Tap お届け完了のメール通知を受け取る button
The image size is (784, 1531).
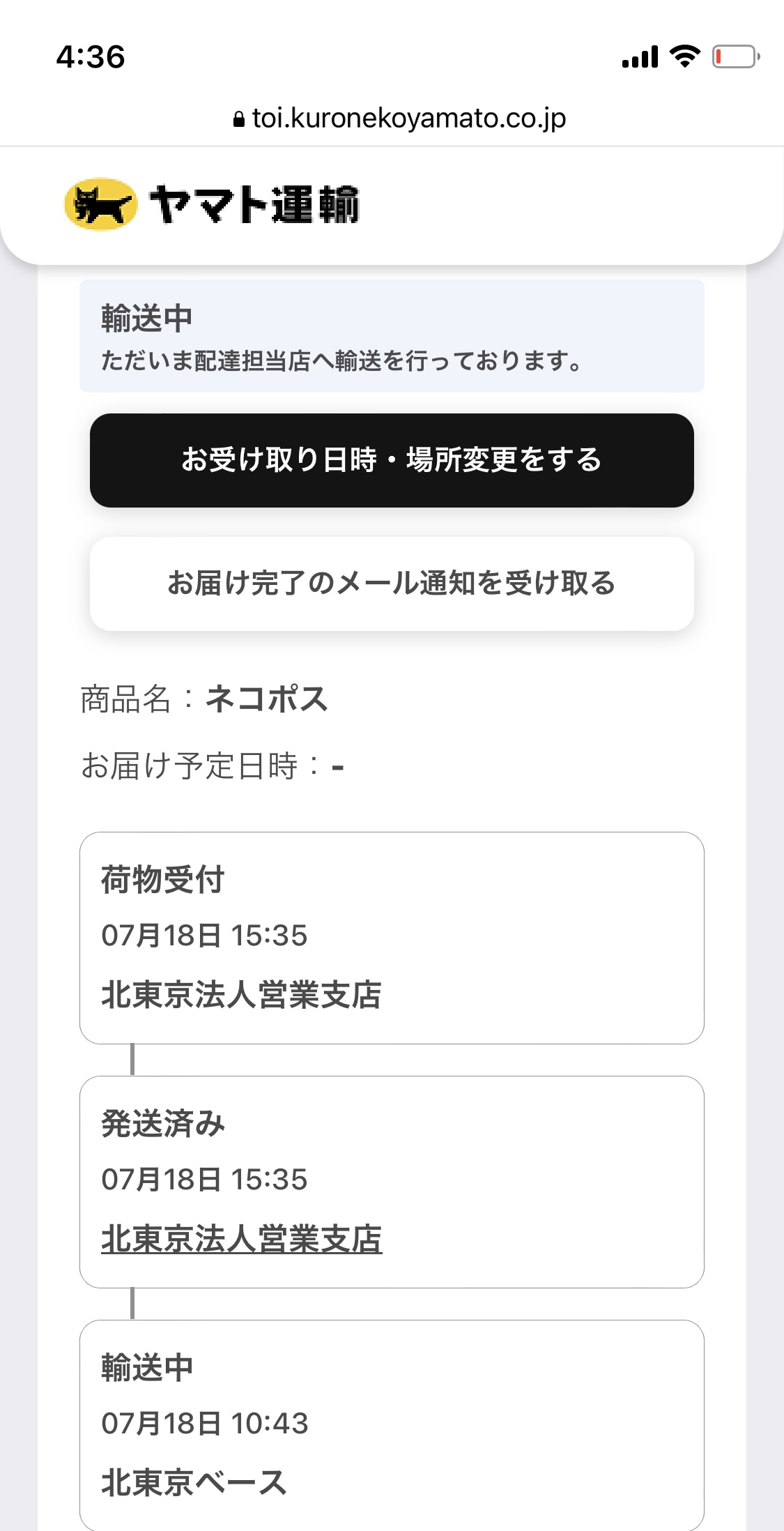pos(392,584)
